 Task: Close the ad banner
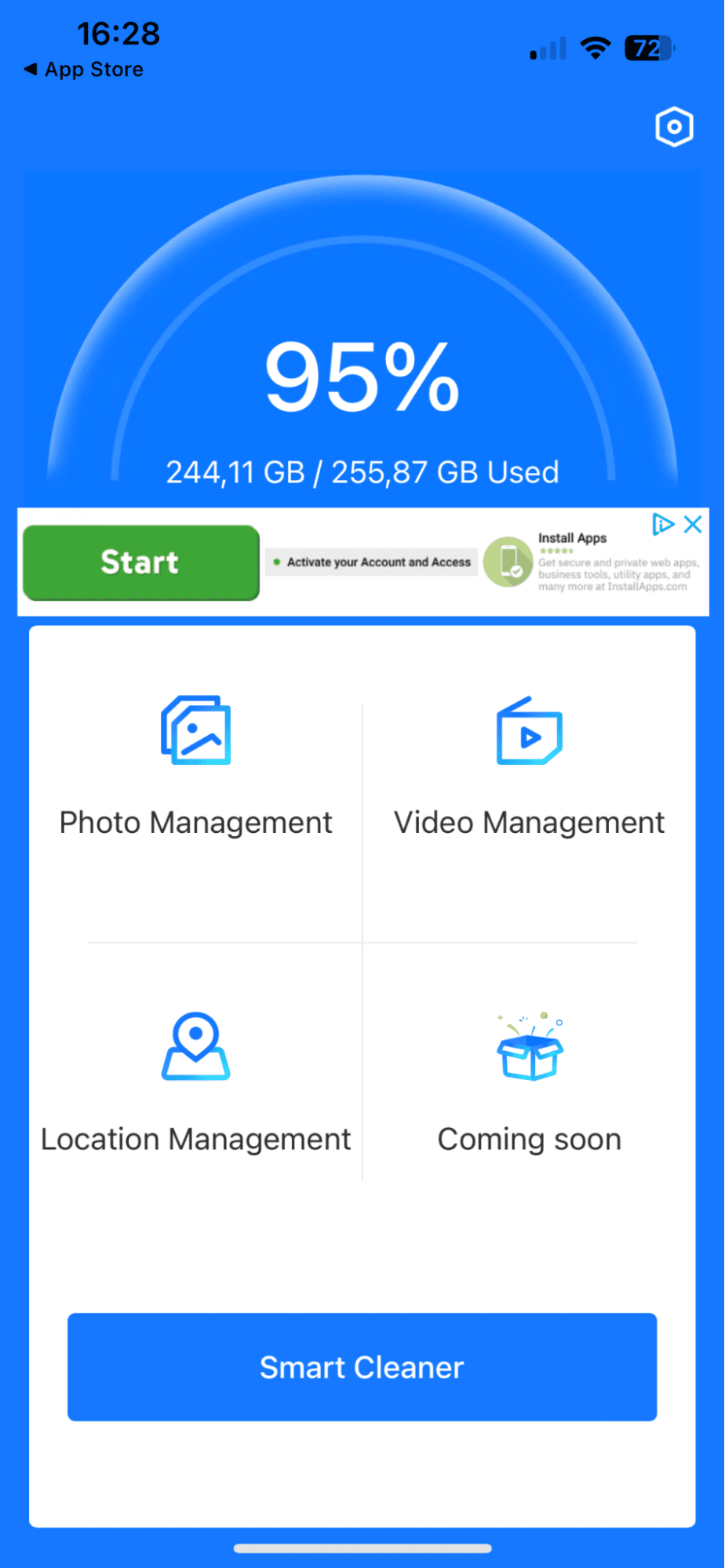(693, 524)
